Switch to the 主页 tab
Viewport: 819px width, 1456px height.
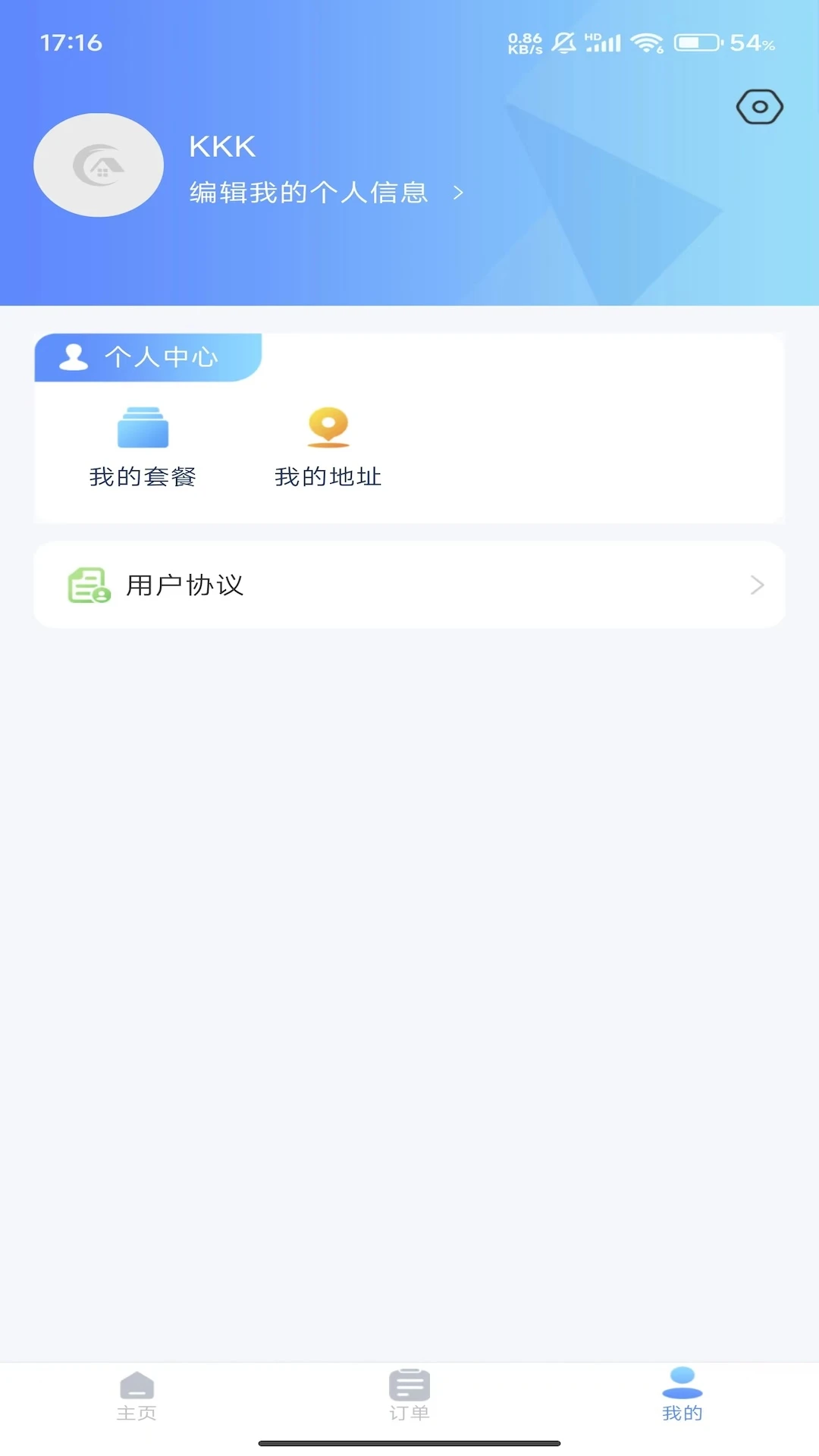(x=136, y=1395)
